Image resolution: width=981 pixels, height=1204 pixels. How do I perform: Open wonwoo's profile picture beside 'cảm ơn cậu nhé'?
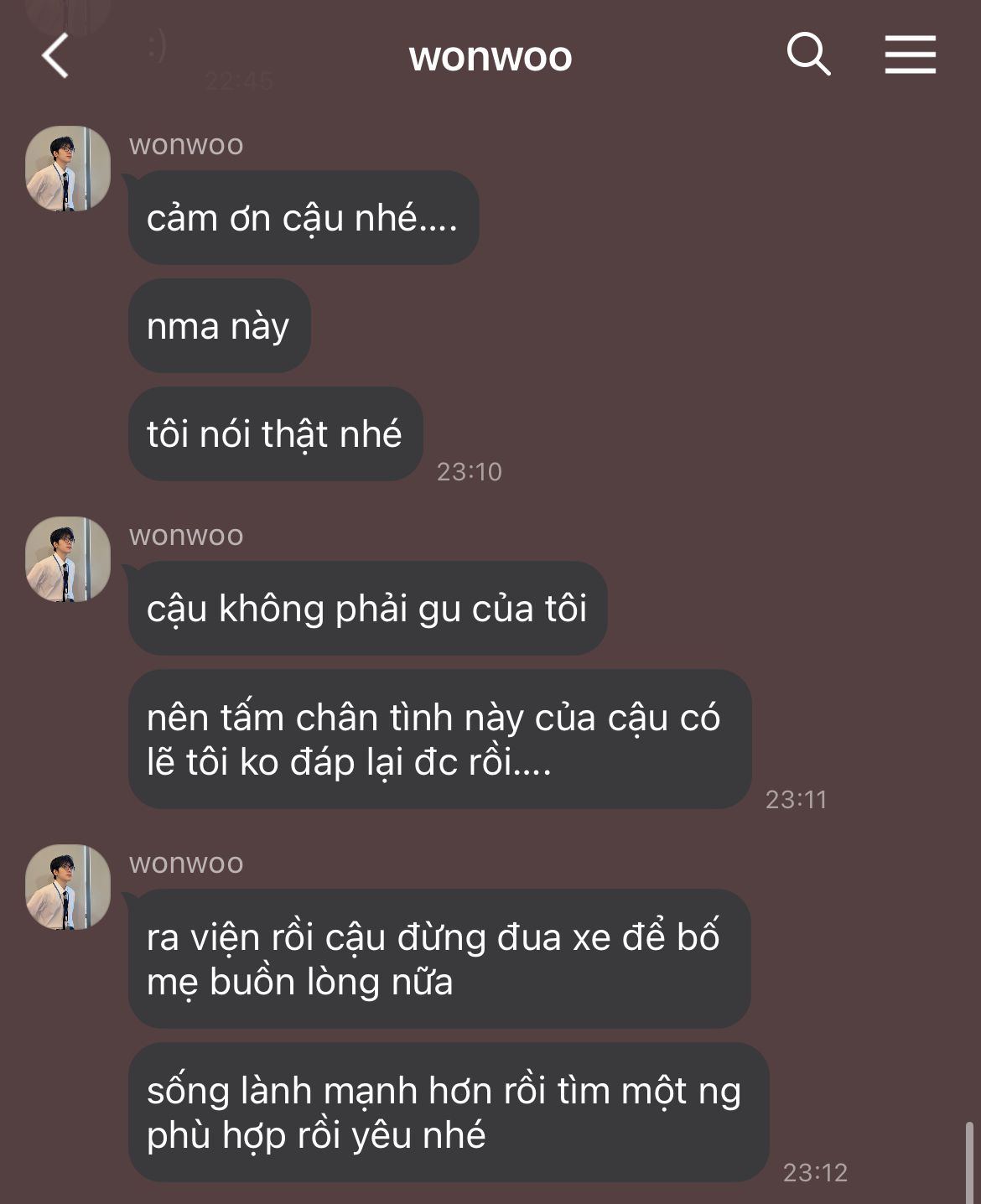(68, 169)
